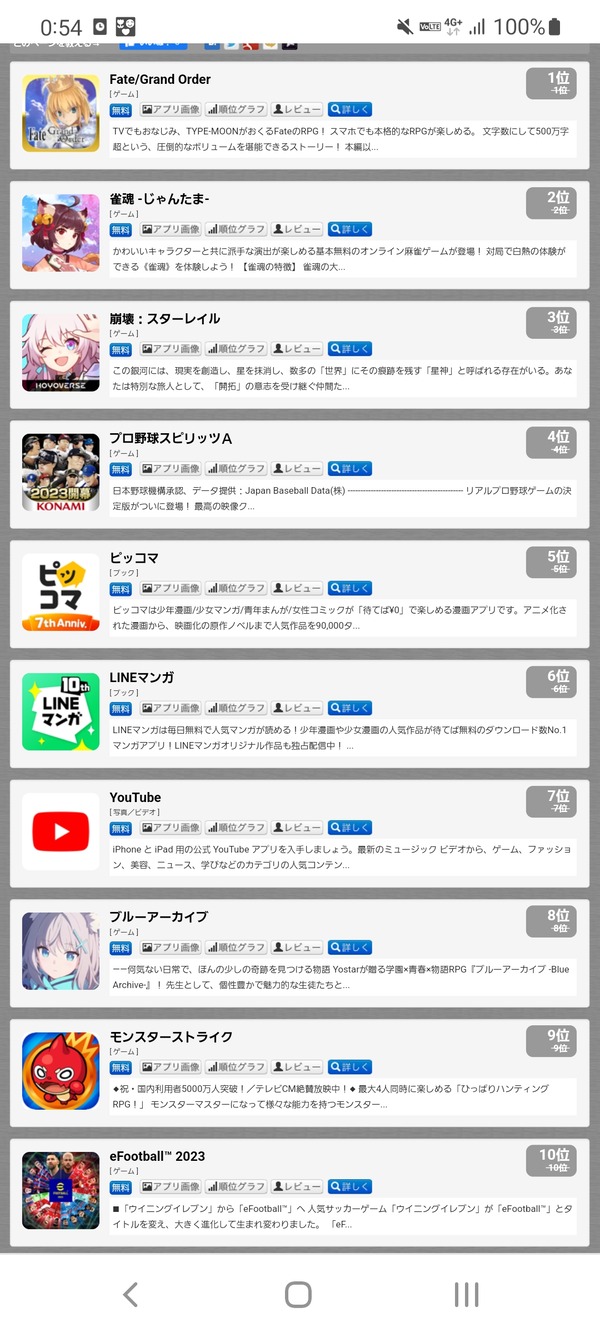Show ranking graph for LINEマンガ
The height and width of the screenshot is (1333, 600).
point(236,708)
